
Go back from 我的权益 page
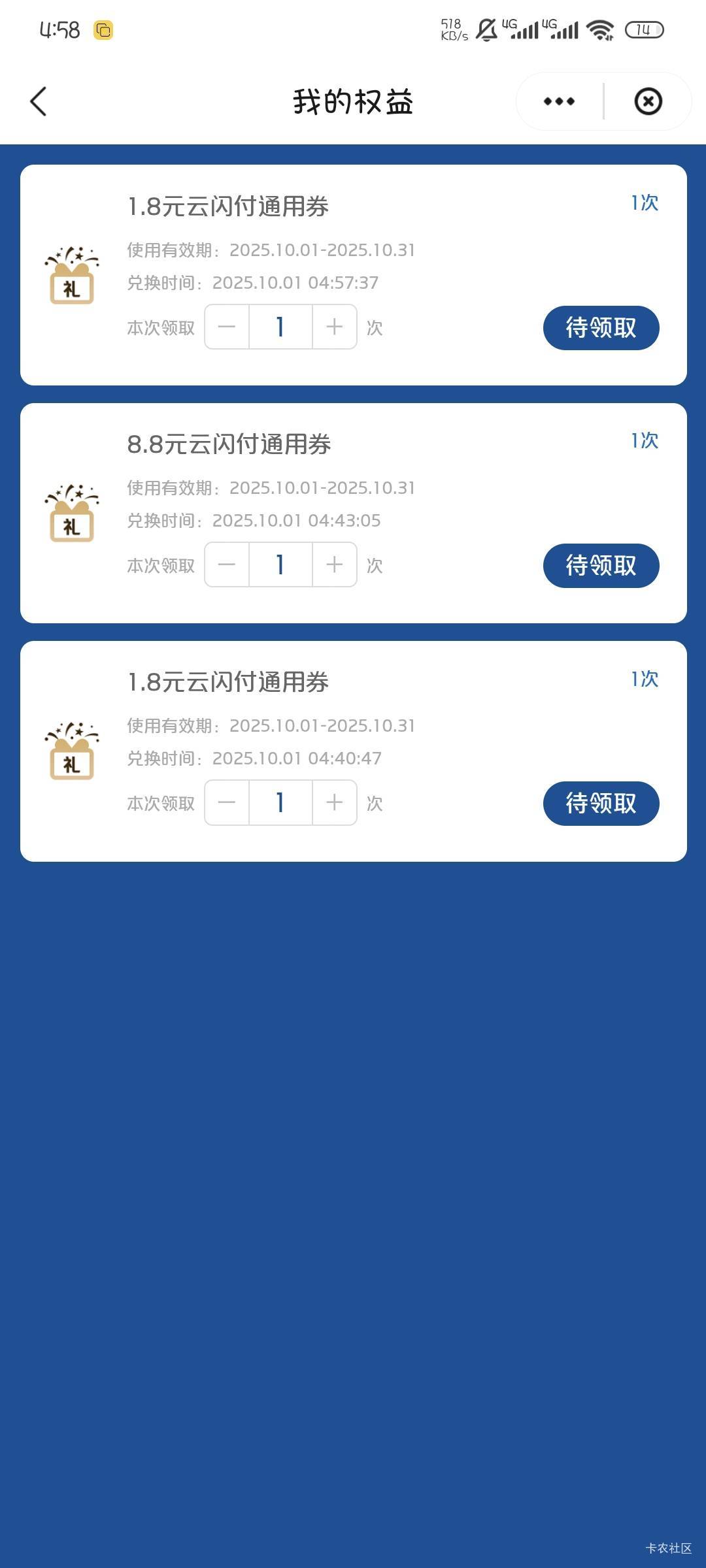click(x=39, y=102)
